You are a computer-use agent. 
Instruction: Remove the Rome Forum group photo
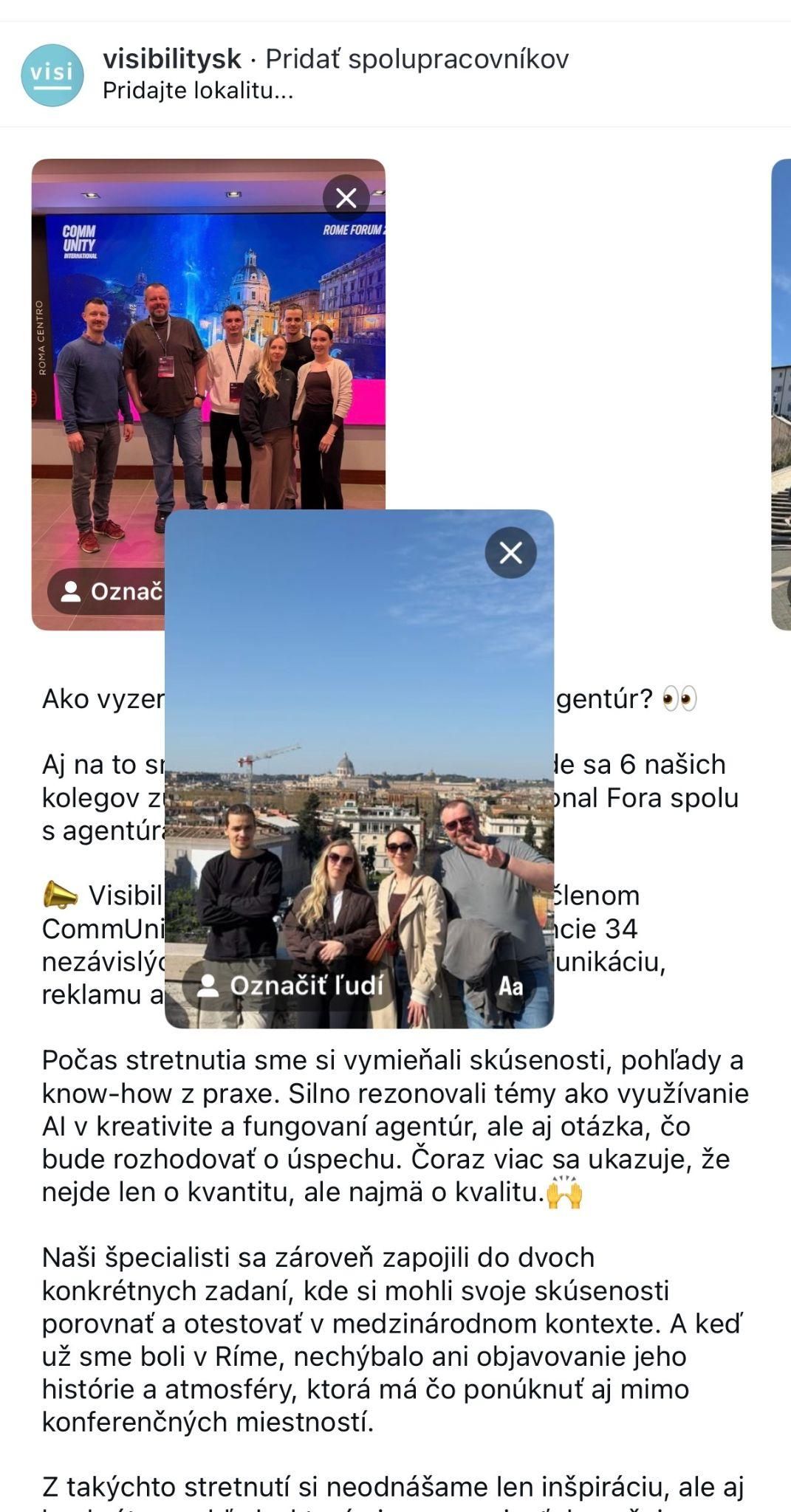click(346, 198)
